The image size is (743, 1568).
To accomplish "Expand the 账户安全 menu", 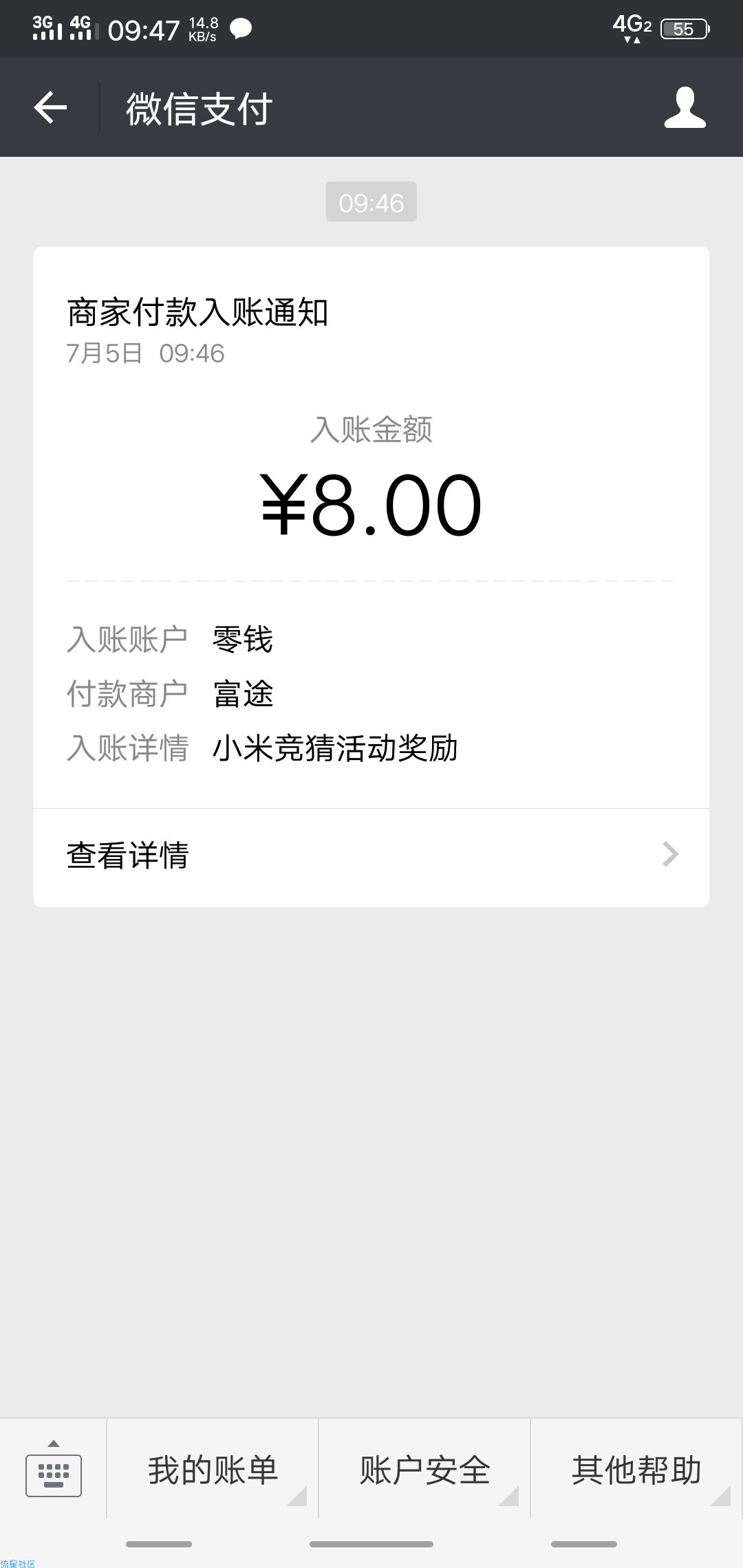I will [x=424, y=1469].
